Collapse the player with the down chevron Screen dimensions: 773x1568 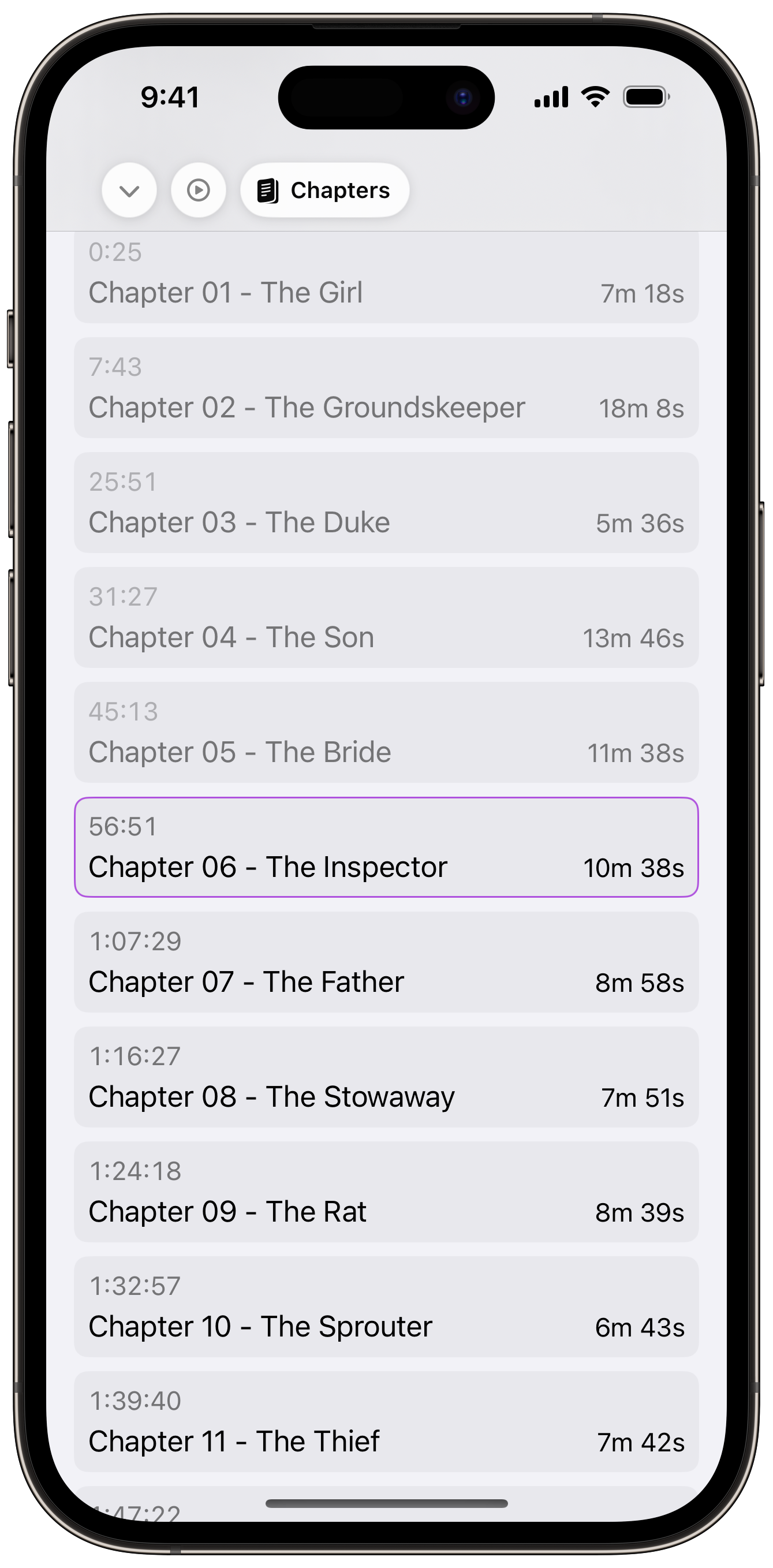[x=129, y=191]
